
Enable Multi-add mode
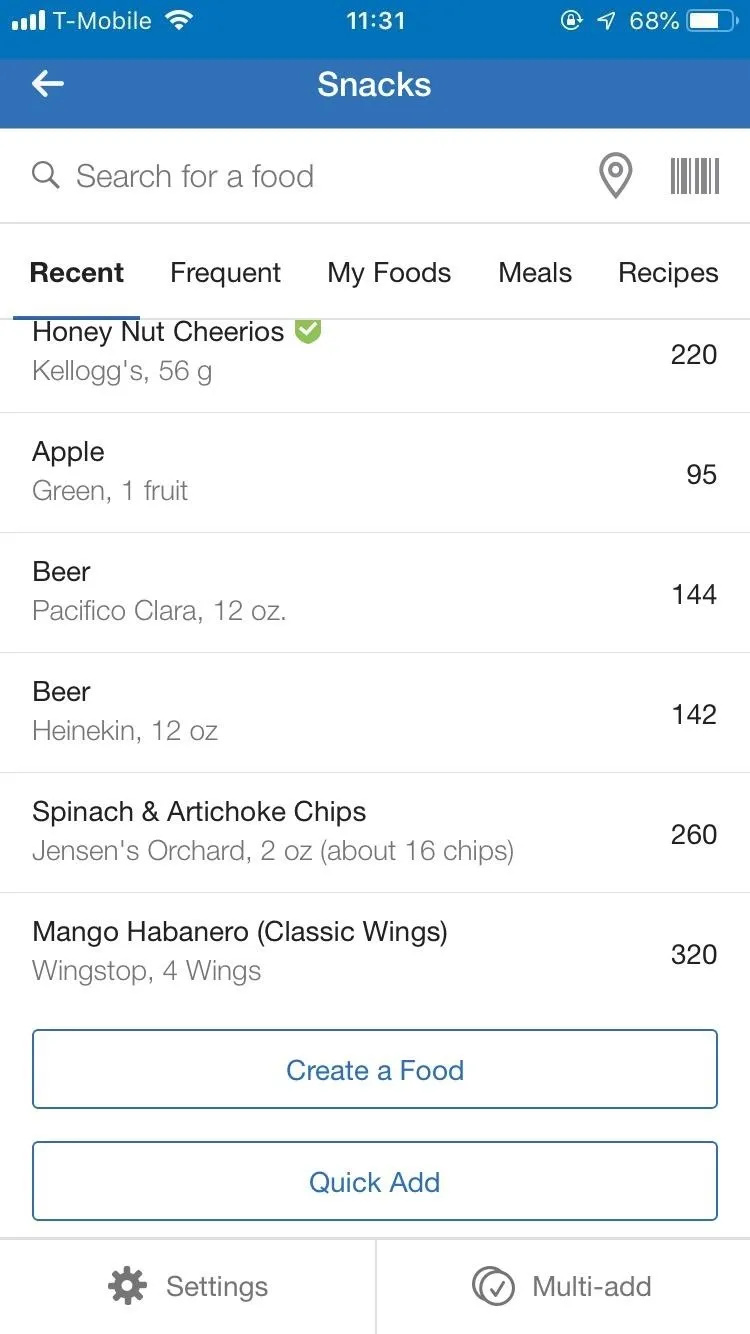(563, 1286)
